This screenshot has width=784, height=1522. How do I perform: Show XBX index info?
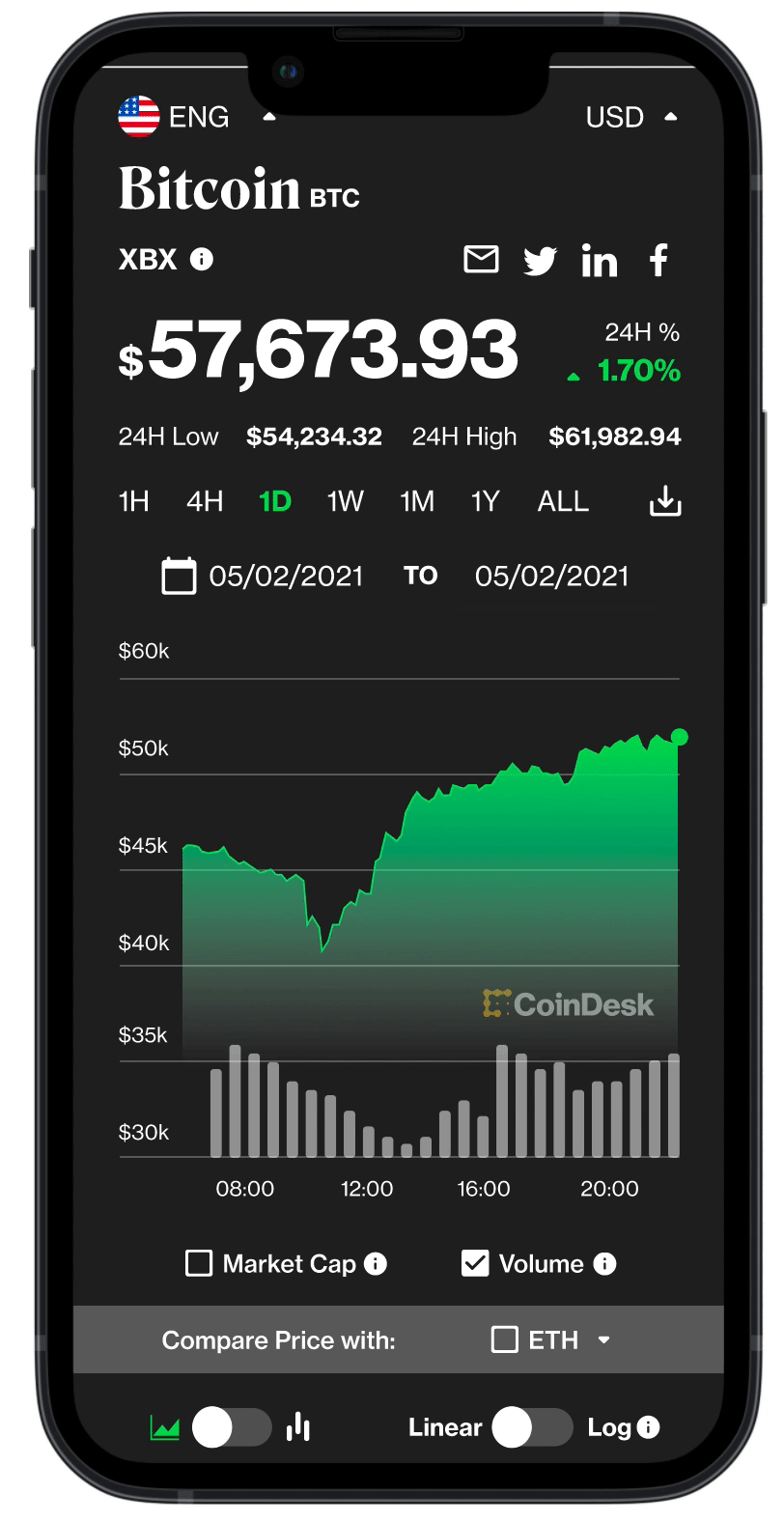(202, 259)
